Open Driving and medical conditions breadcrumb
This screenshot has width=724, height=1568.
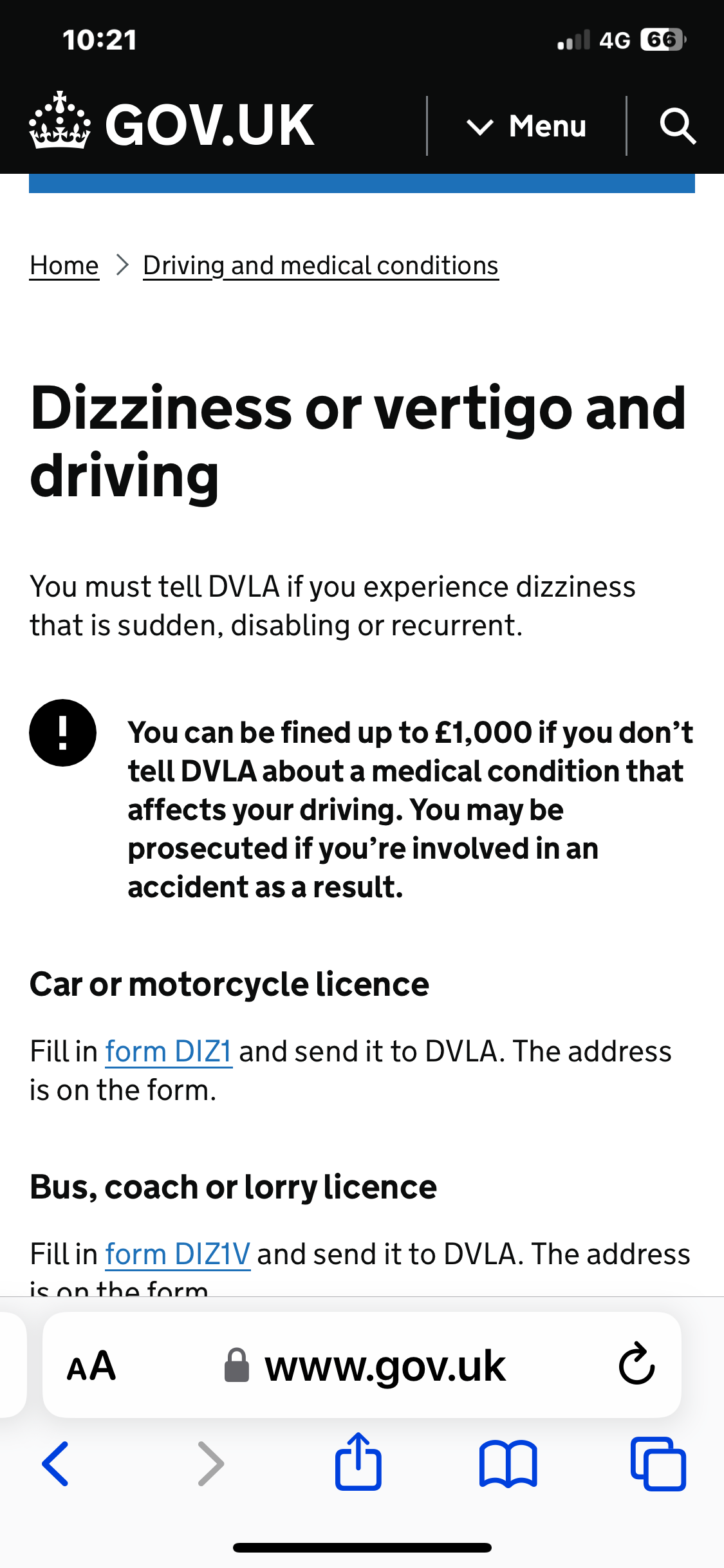pyautogui.click(x=320, y=265)
